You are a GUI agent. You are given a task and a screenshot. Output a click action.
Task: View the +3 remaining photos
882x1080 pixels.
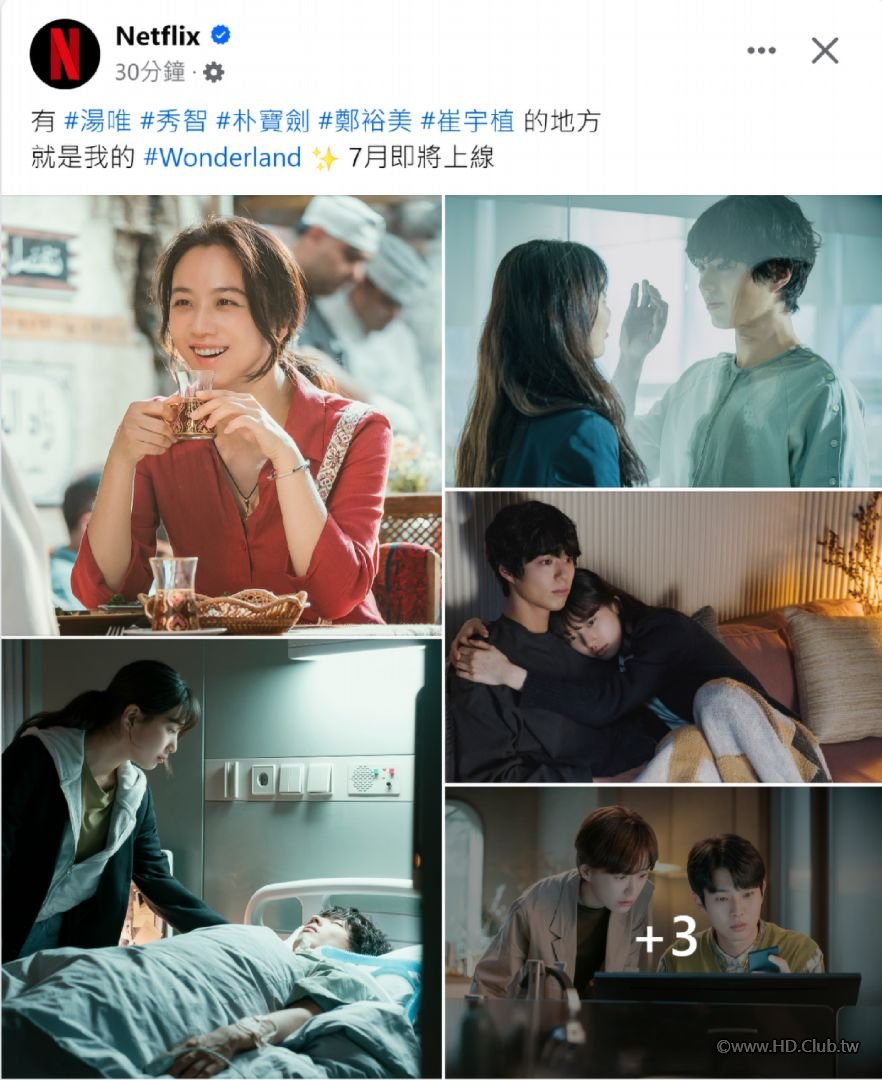pos(663,932)
